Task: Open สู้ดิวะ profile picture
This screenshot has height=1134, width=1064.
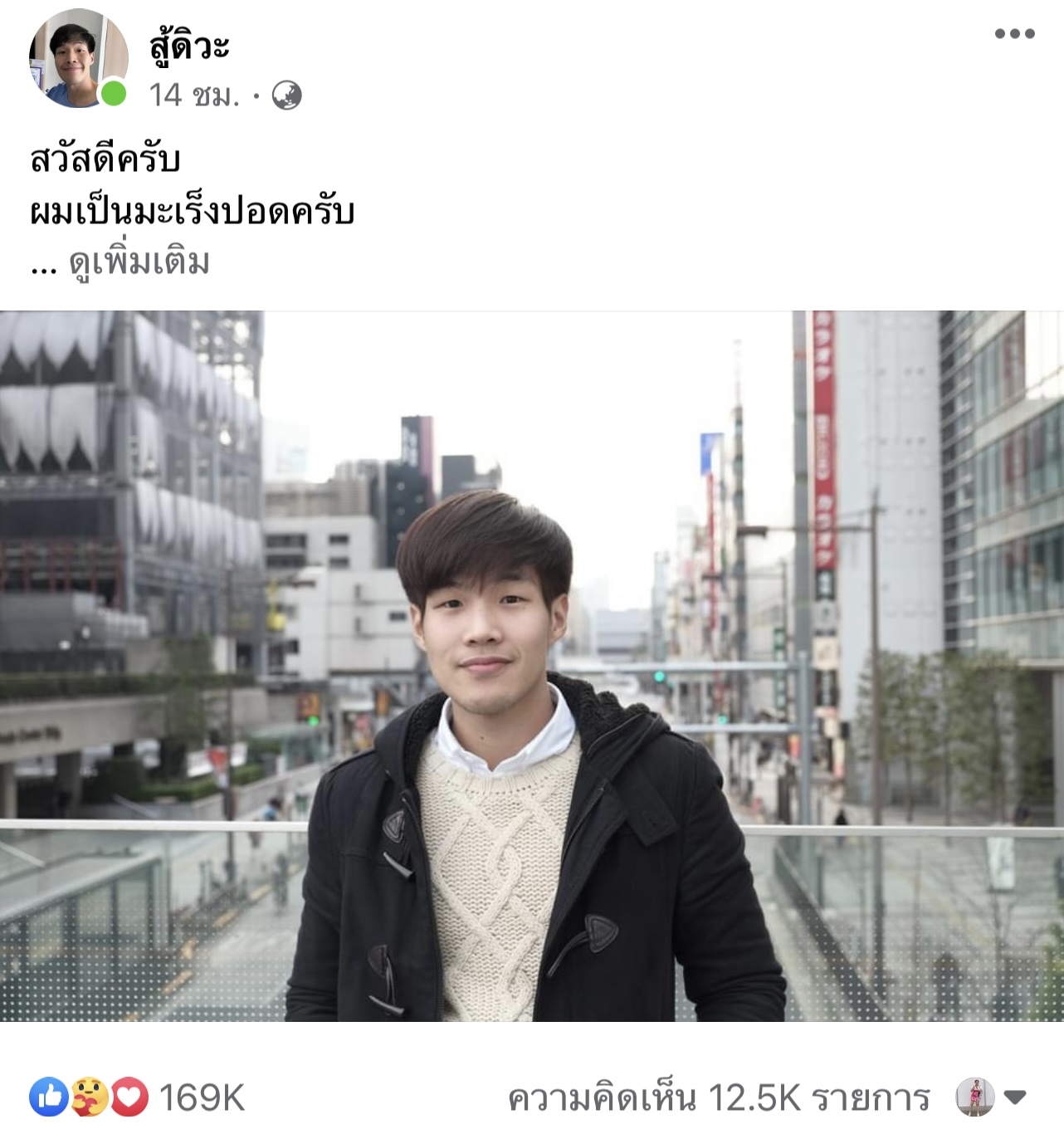Action: click(78, 59)
